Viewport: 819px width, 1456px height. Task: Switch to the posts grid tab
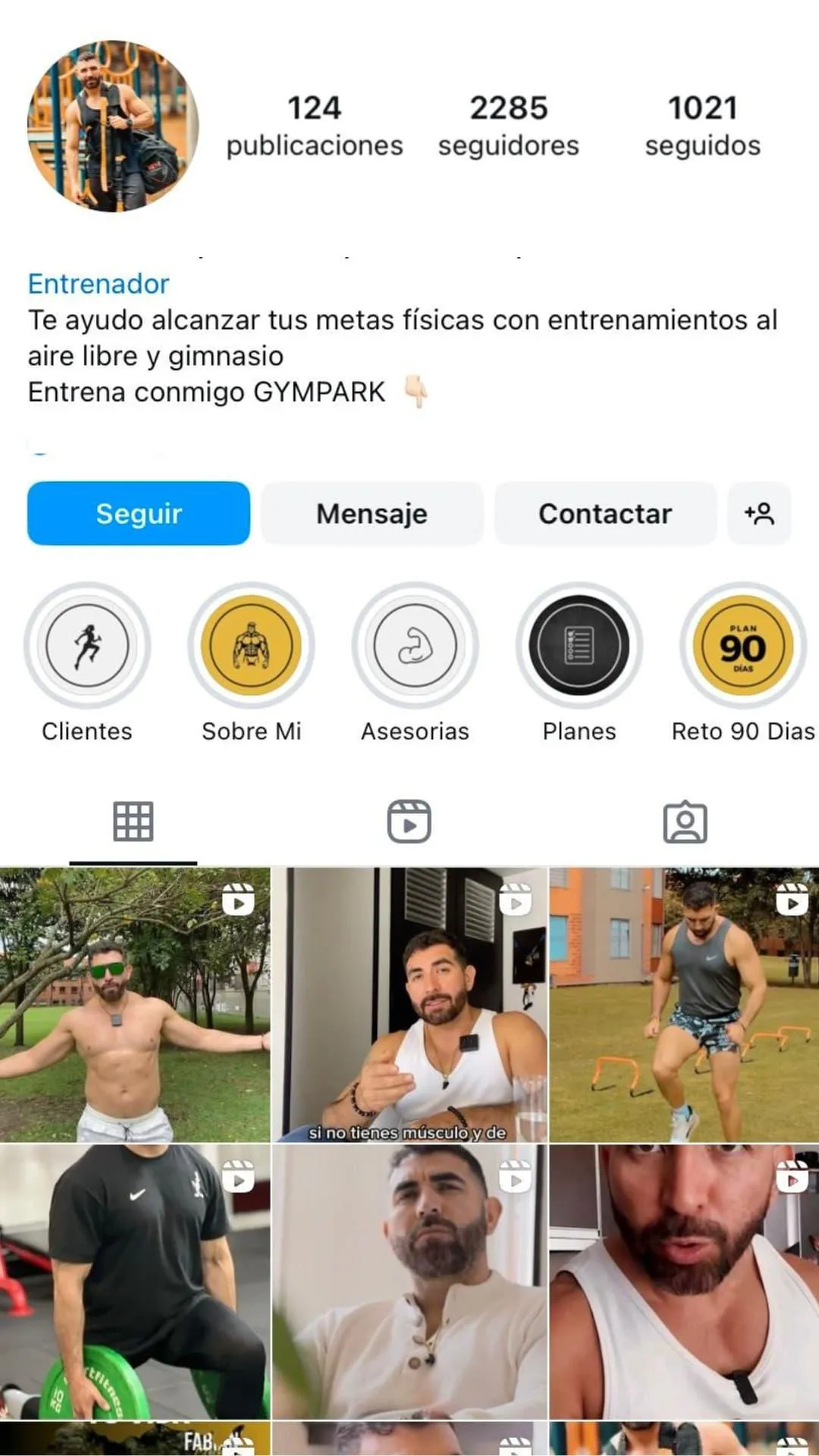(x=133, y=821)
